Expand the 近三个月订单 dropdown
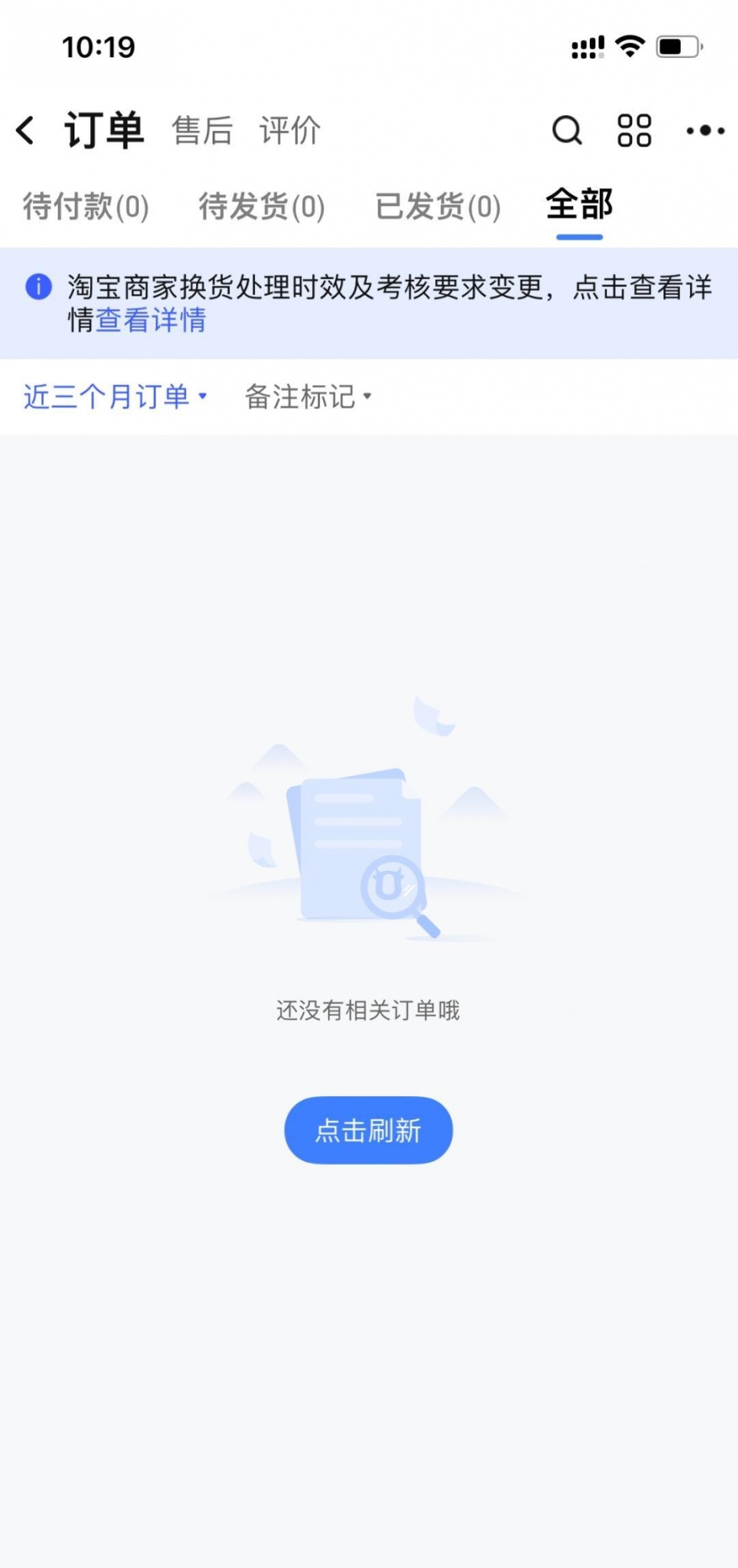The width and height of the screenshot is (738, 1568). [x=115, y=397]
